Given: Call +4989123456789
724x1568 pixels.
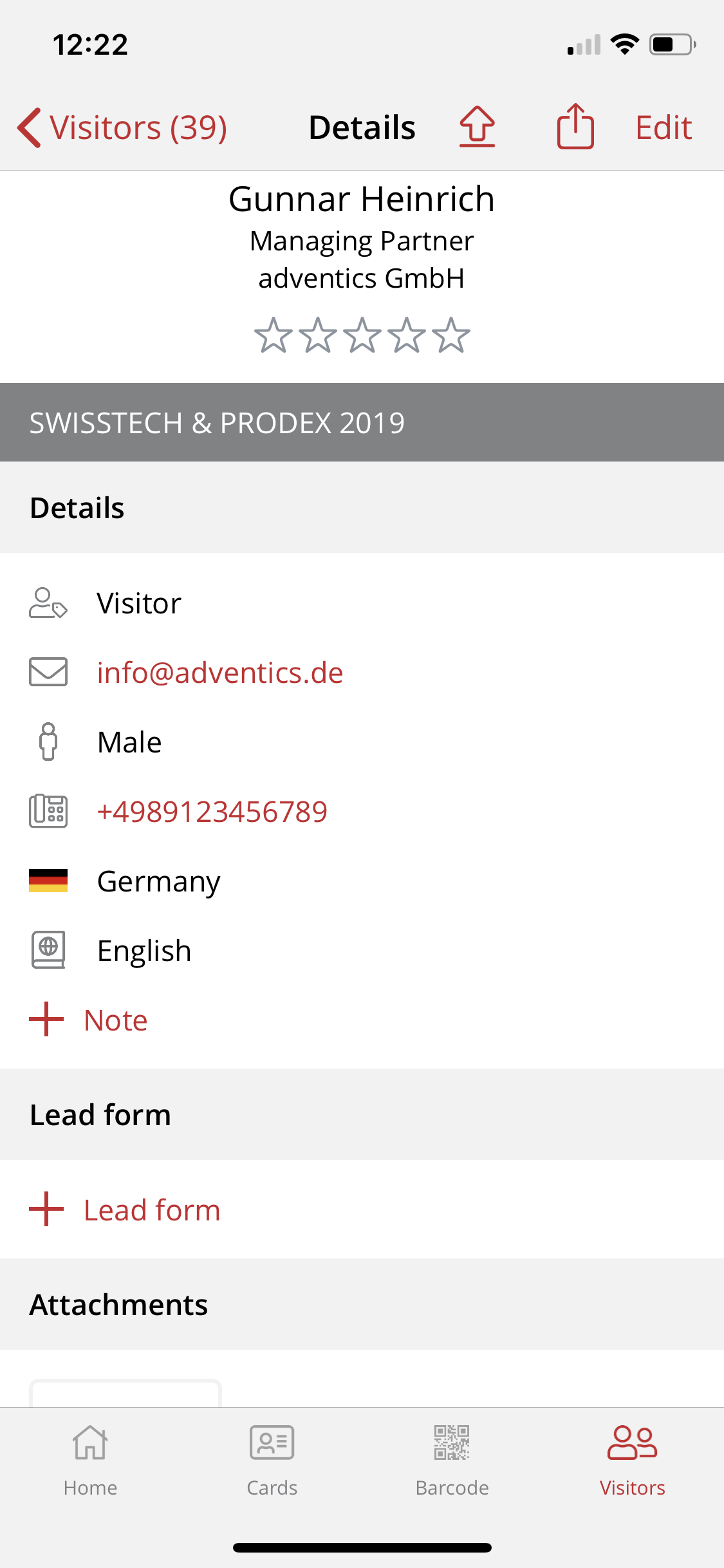Looking at the screenshot, I should pos(212,812).
